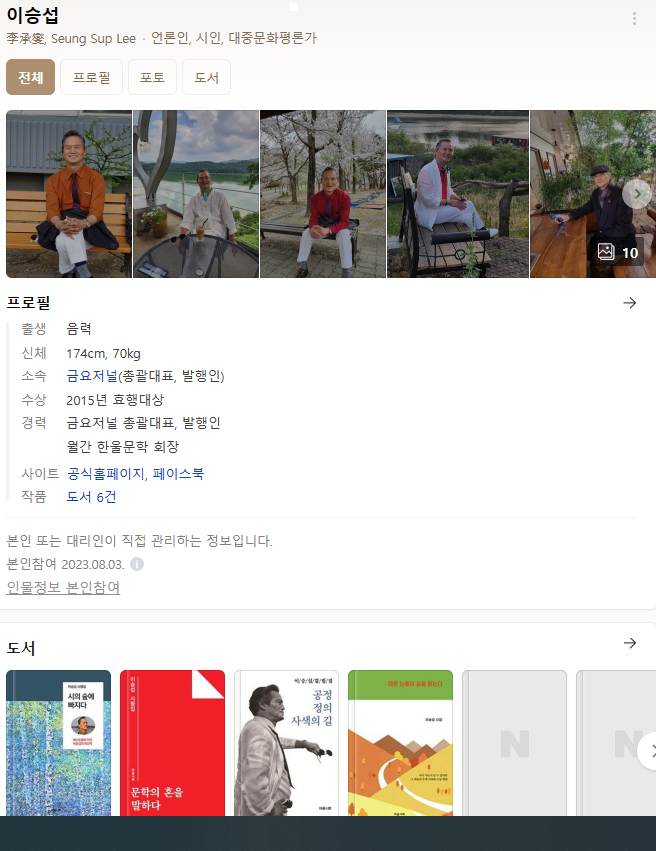
Task: Select the 전체 tab
Action: click(29, 77)
